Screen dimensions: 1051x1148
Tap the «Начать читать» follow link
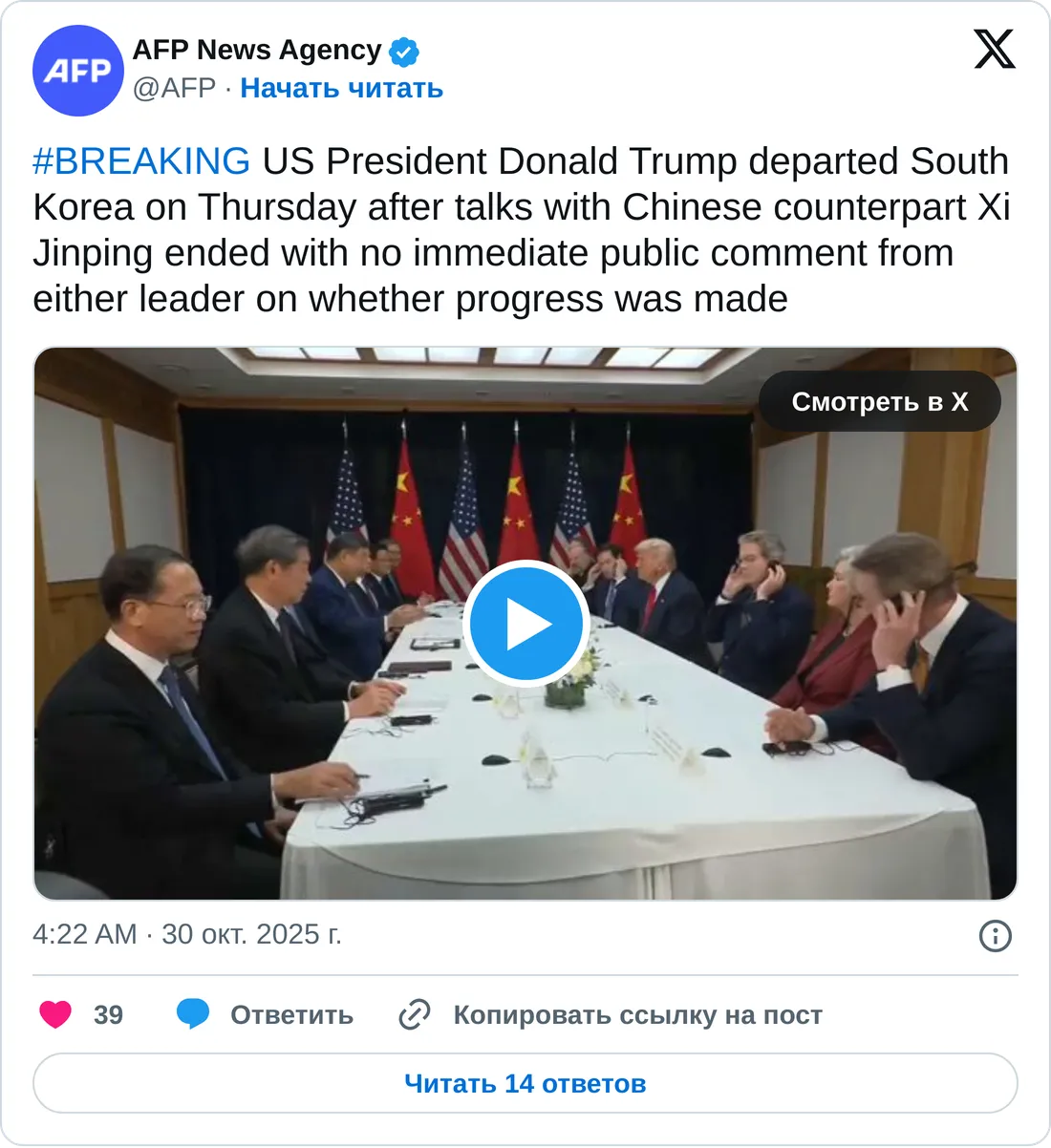tap(341, 88)
